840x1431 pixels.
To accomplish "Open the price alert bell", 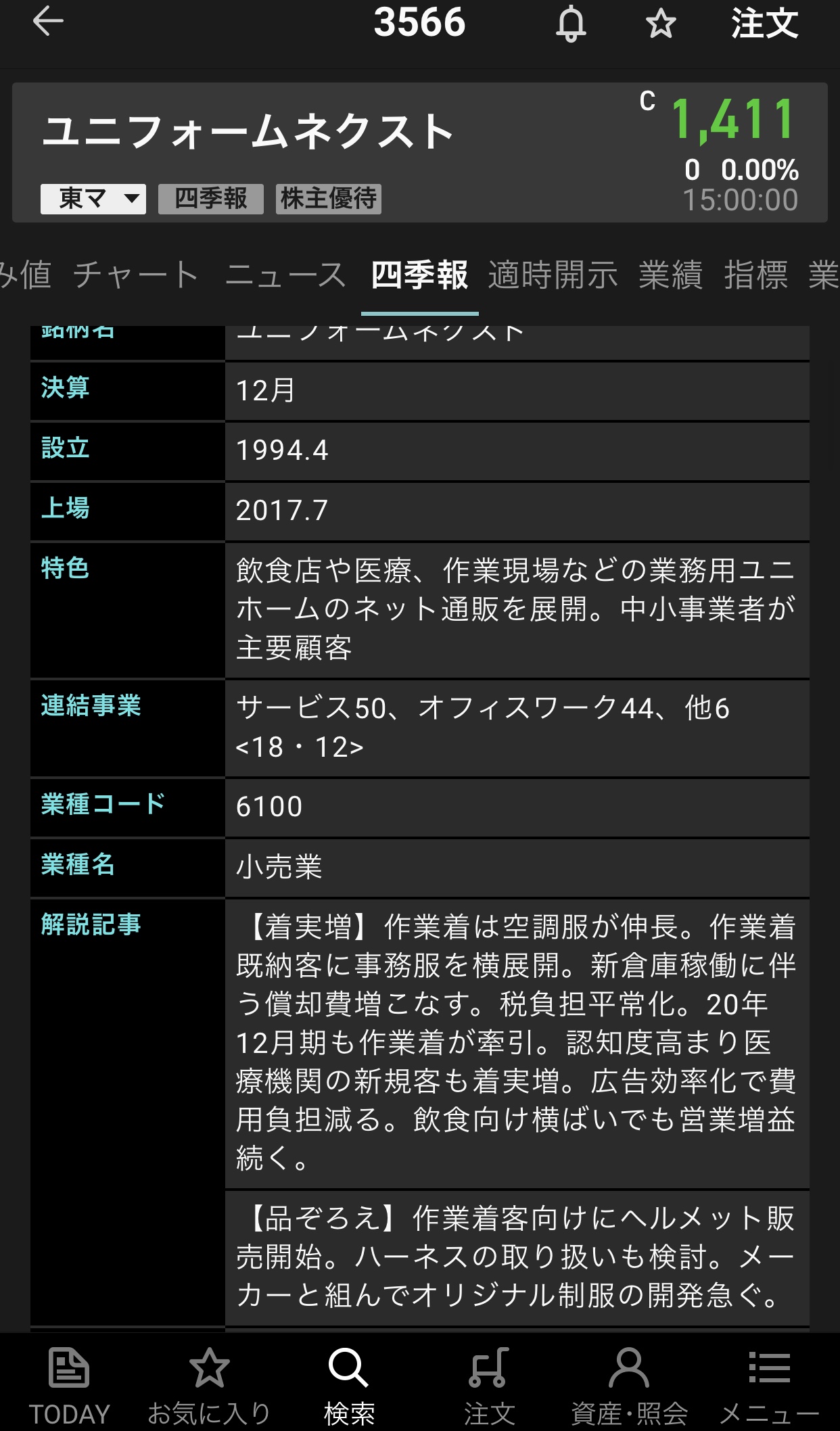I will point(571,24).
